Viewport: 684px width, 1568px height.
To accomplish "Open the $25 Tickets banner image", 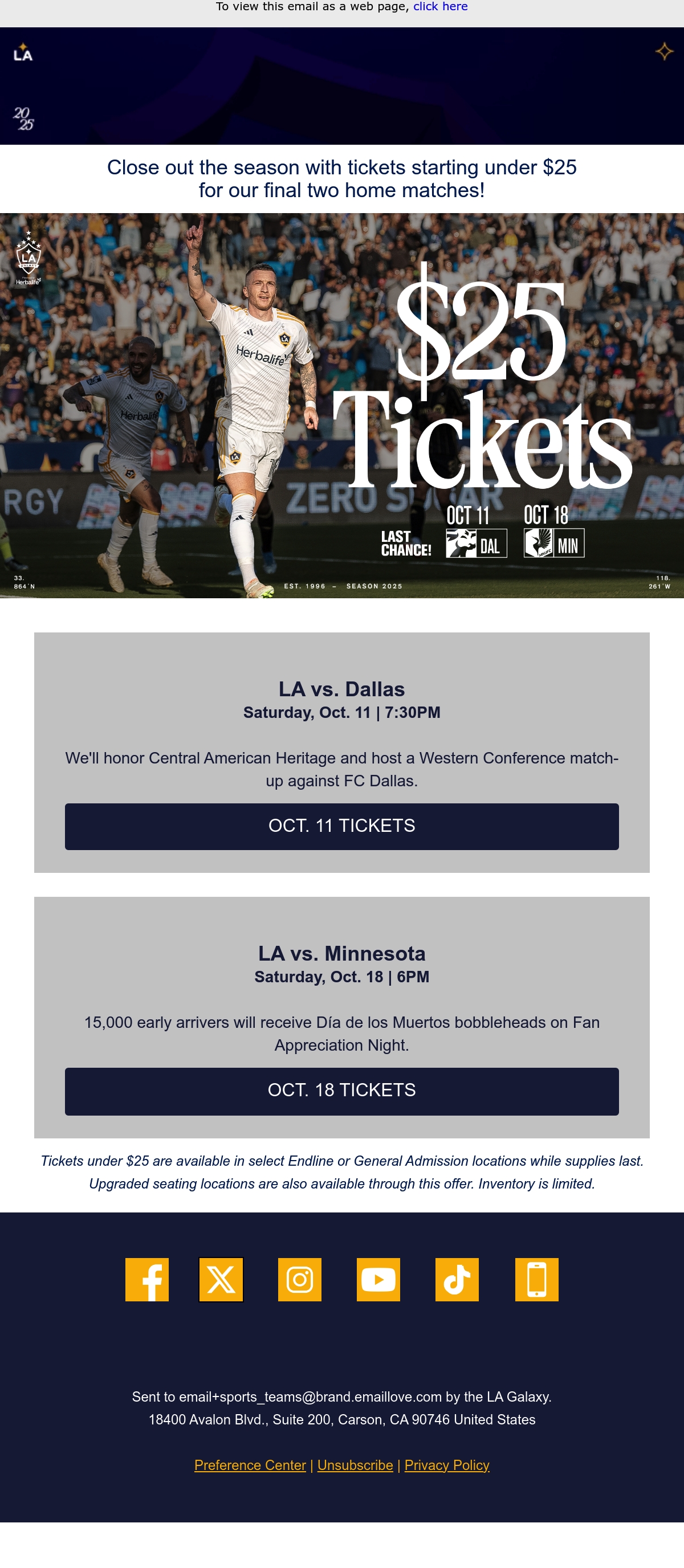I will pyautogui.click(x=341, y=406).
